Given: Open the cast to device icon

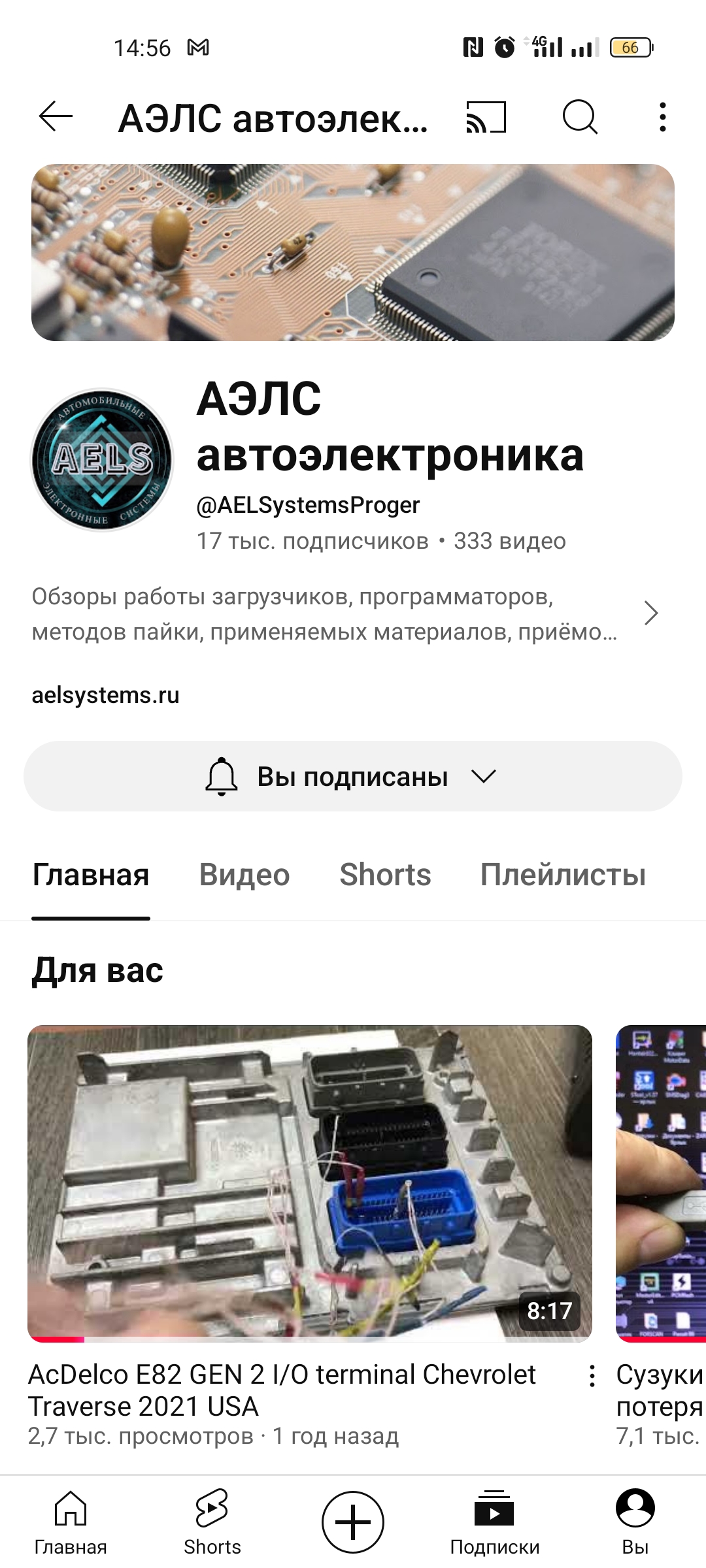Looking at the screenshot, I should point(486,118).
